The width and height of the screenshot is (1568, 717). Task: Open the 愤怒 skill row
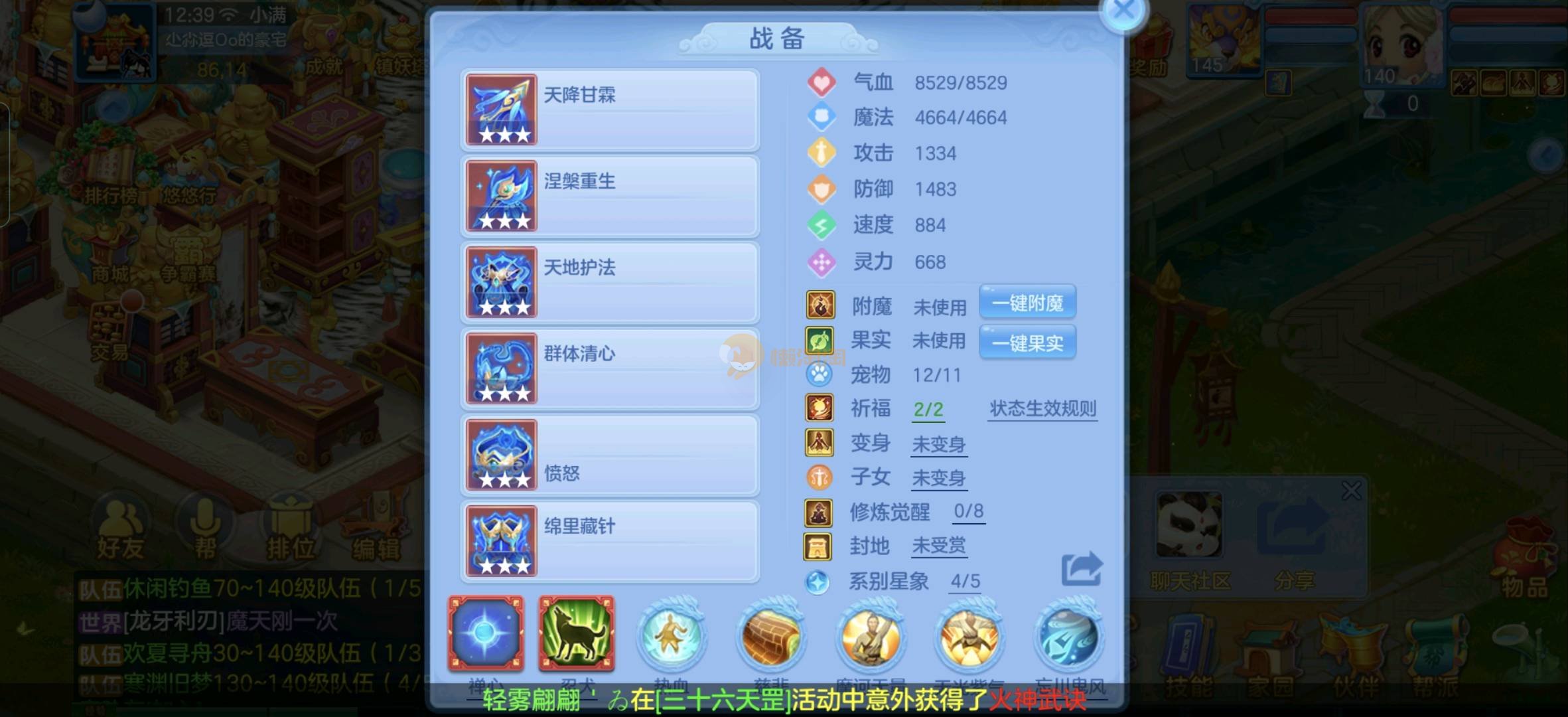pos(610,455)
